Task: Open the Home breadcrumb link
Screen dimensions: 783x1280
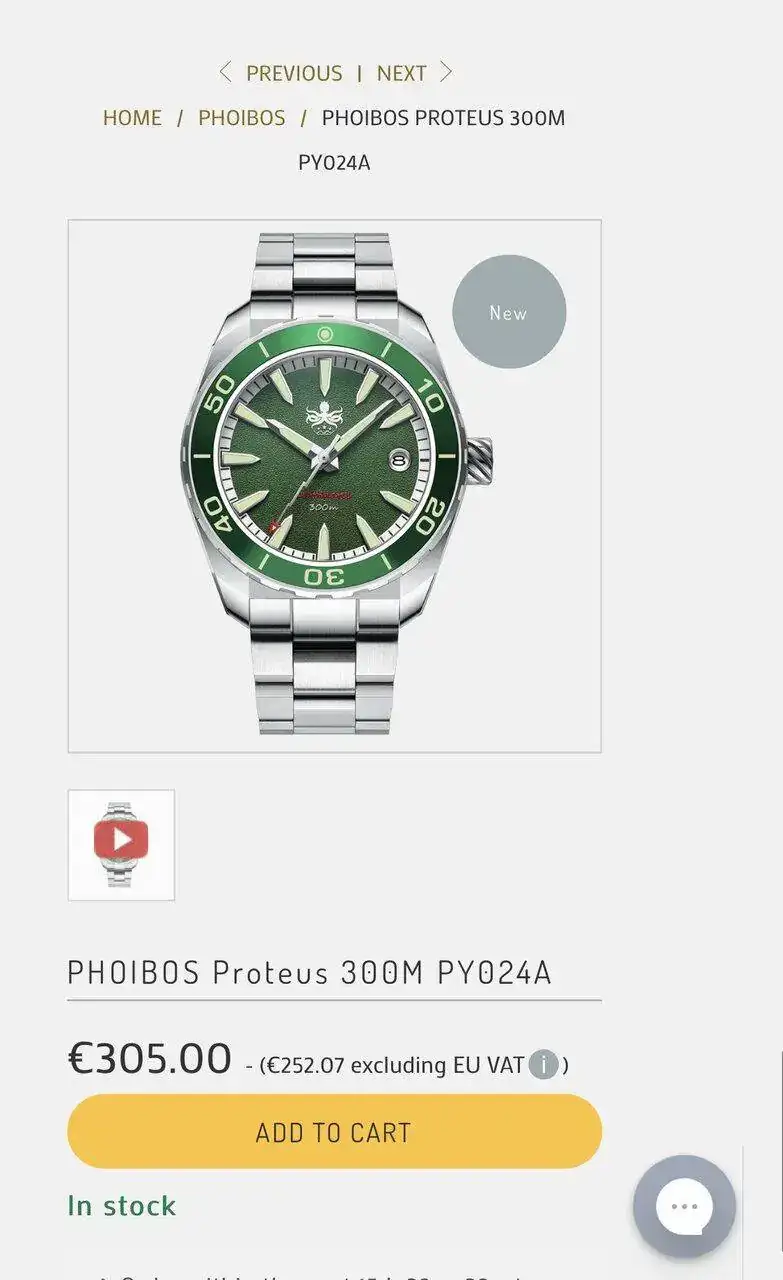Action: [x=132, y=118]
